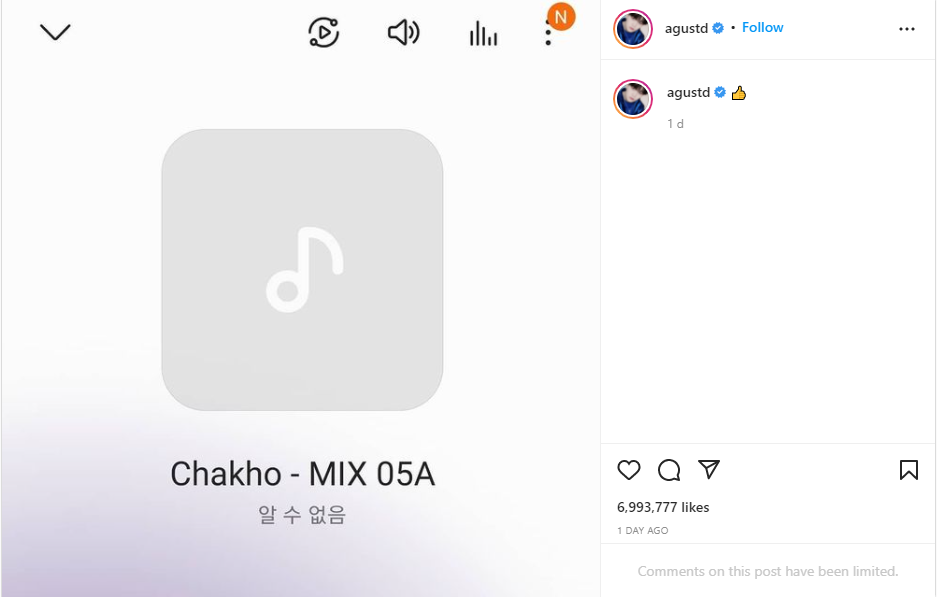Like this post with the heart icon
937x597 pixels.
(629, 470)
